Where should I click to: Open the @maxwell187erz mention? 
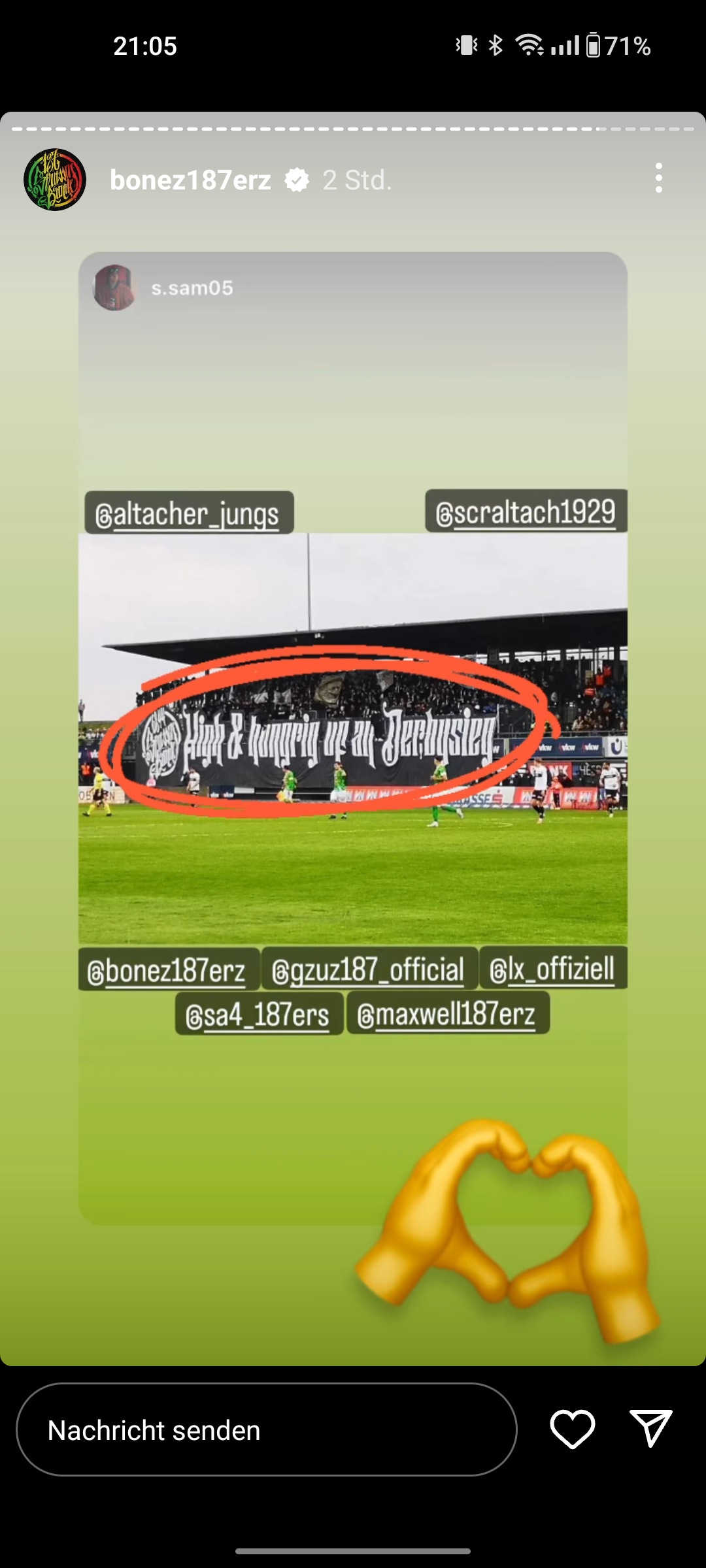pyautogui.click(x=448, y=1013)
